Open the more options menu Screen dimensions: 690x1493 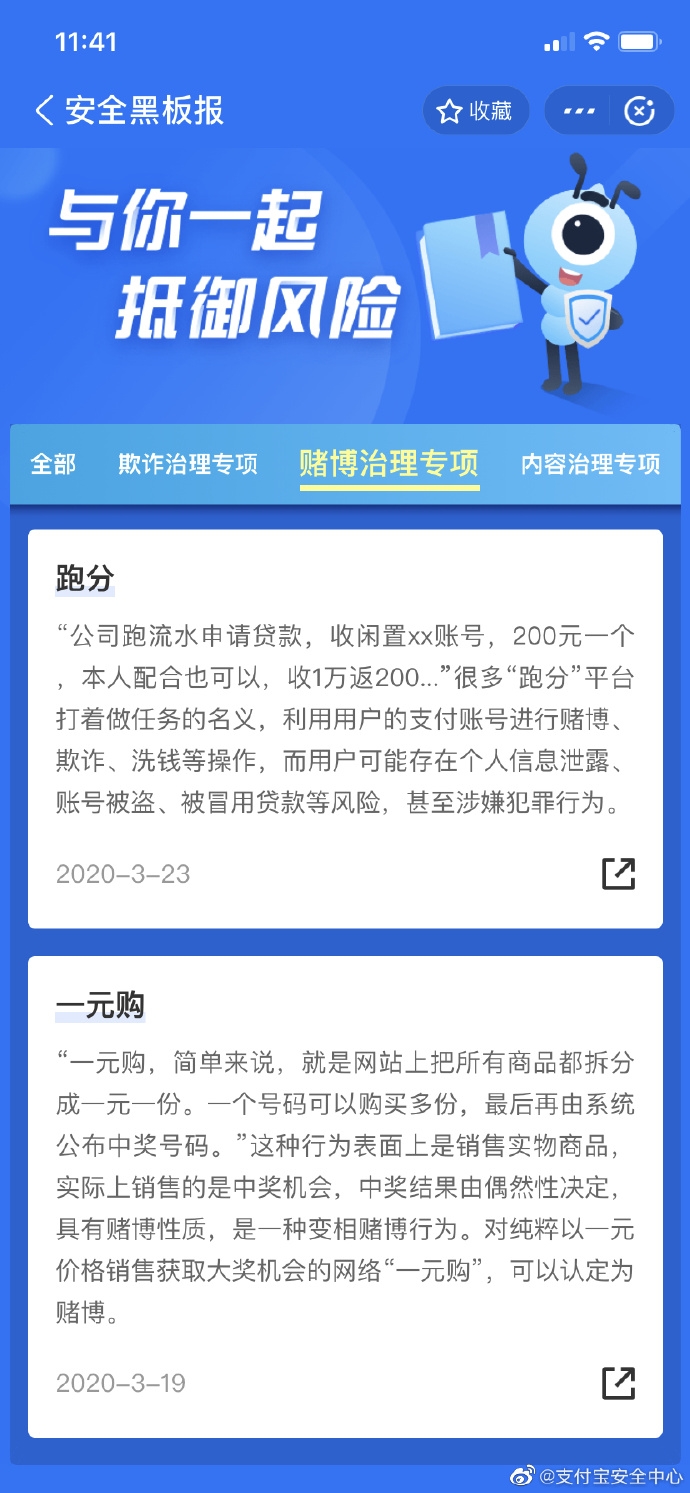[x=579, y=111]
